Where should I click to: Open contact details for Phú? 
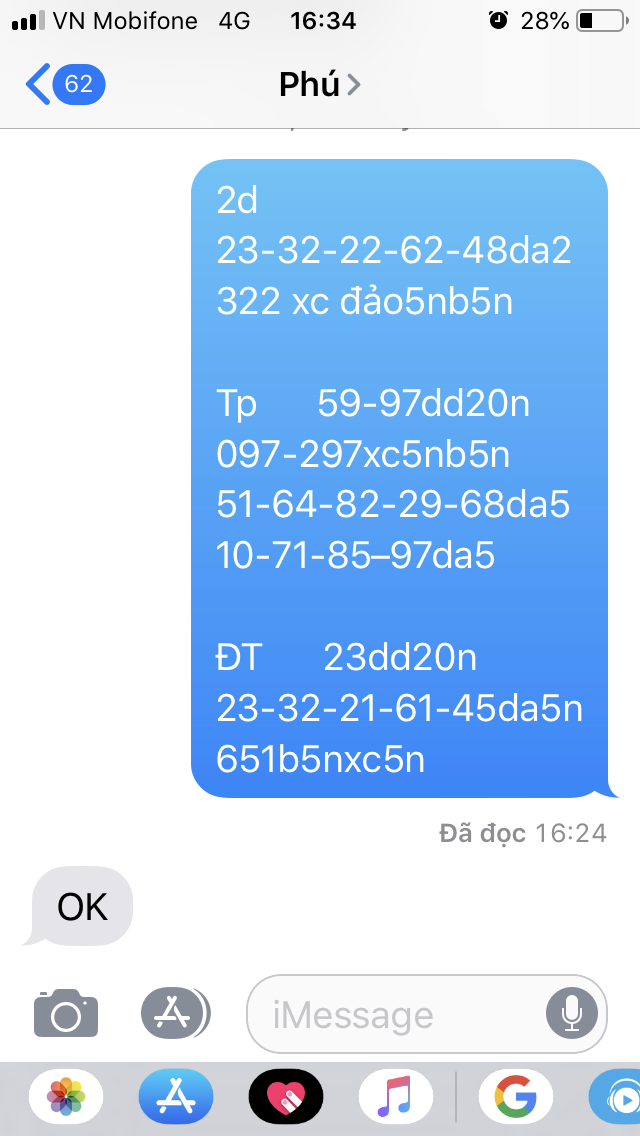coord(319,85)
